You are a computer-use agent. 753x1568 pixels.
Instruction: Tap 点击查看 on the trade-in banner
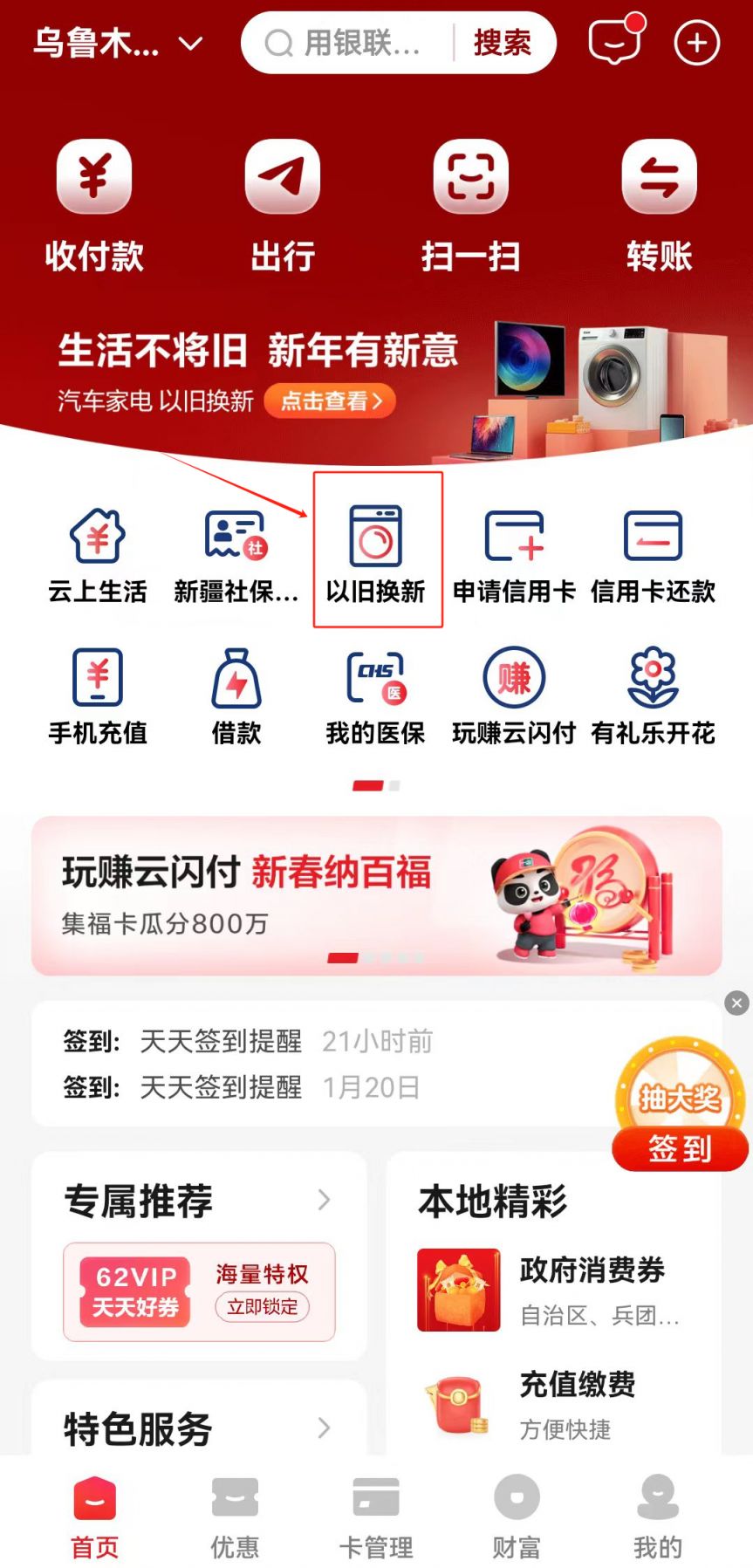[x=330, y=401]
